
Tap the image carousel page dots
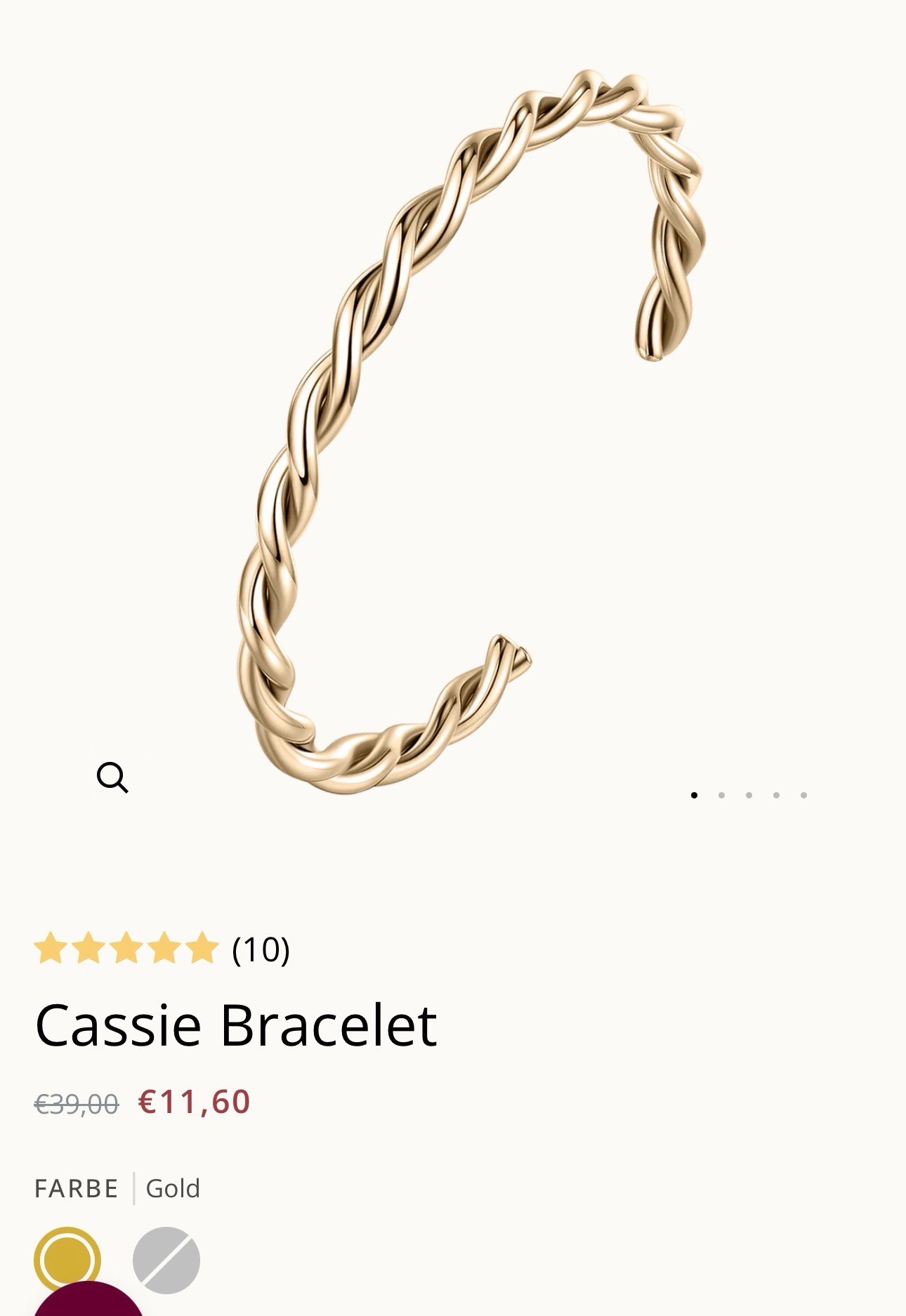coord(749,795)
